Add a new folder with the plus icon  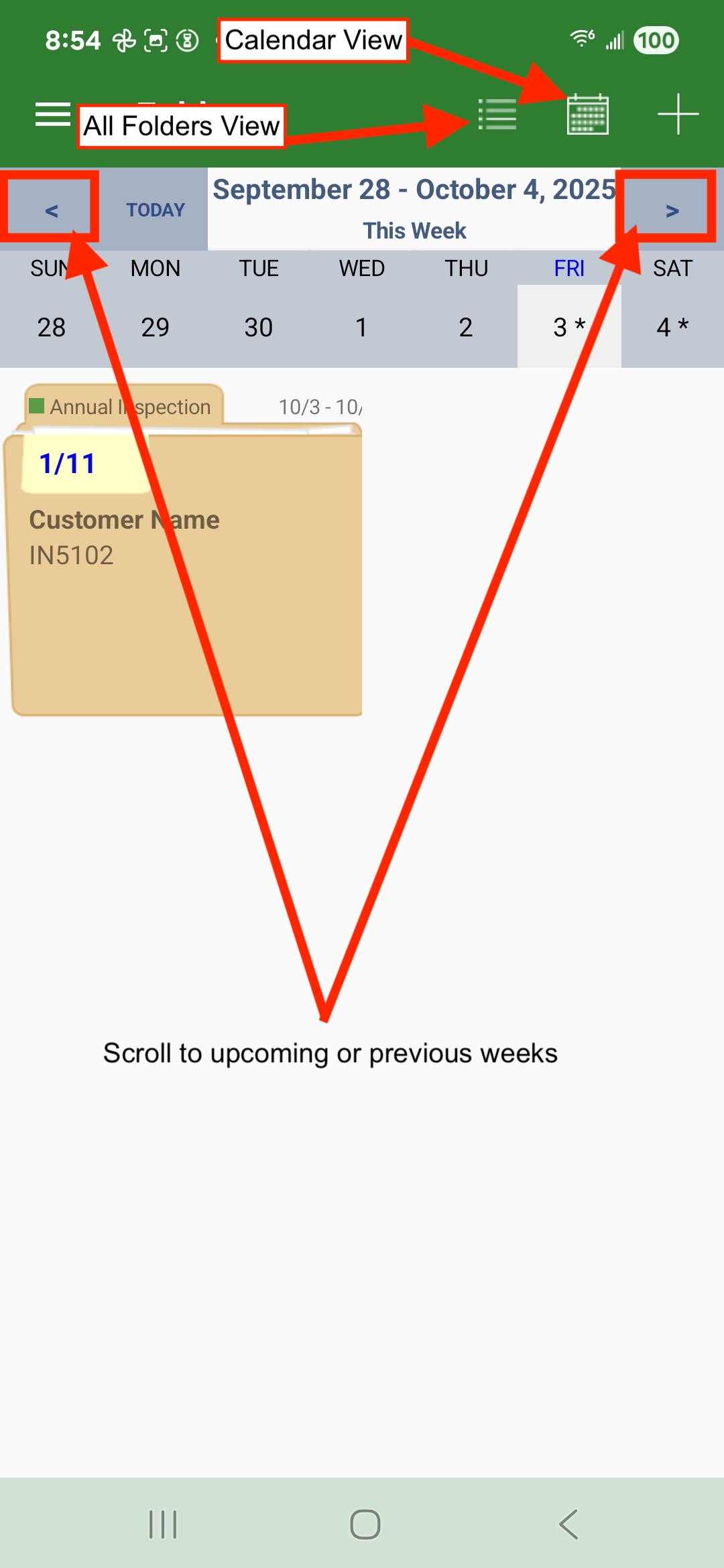pos(678,115)
